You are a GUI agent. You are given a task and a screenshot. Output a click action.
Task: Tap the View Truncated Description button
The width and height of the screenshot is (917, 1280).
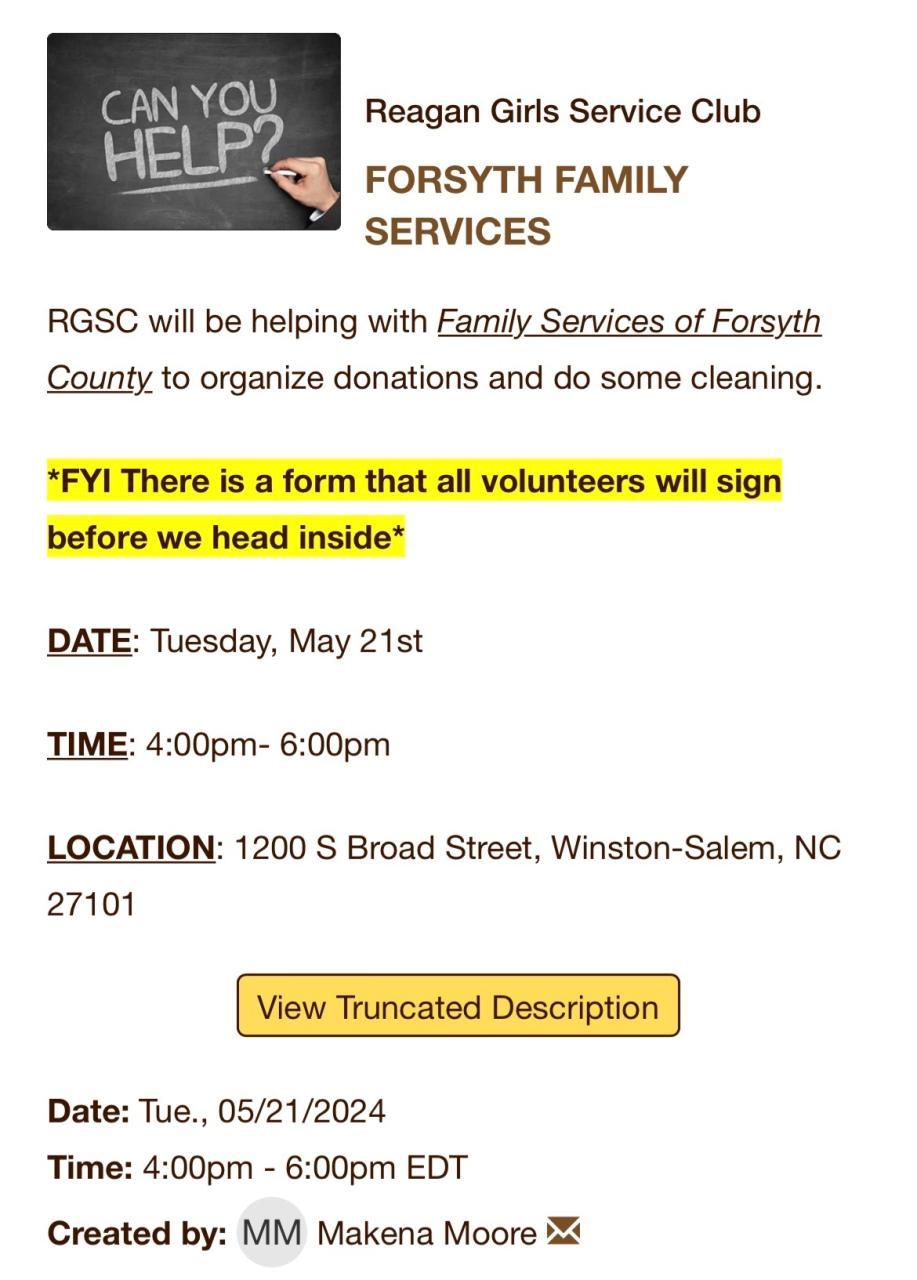point(458,1006)
